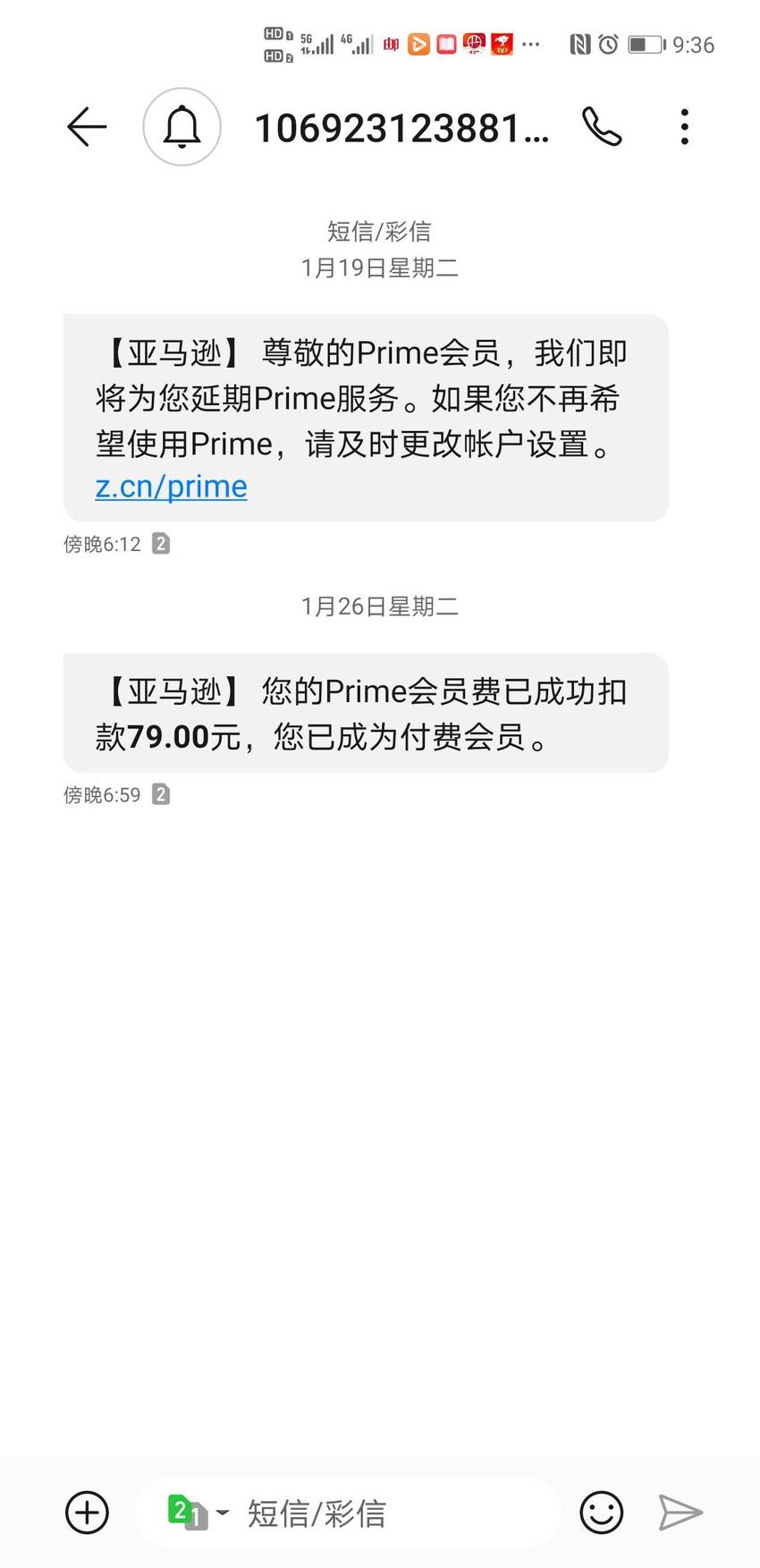Switch SIM card with the SIM selector
This screenshot has height=1568, width=760.
tap(198, 1513)
